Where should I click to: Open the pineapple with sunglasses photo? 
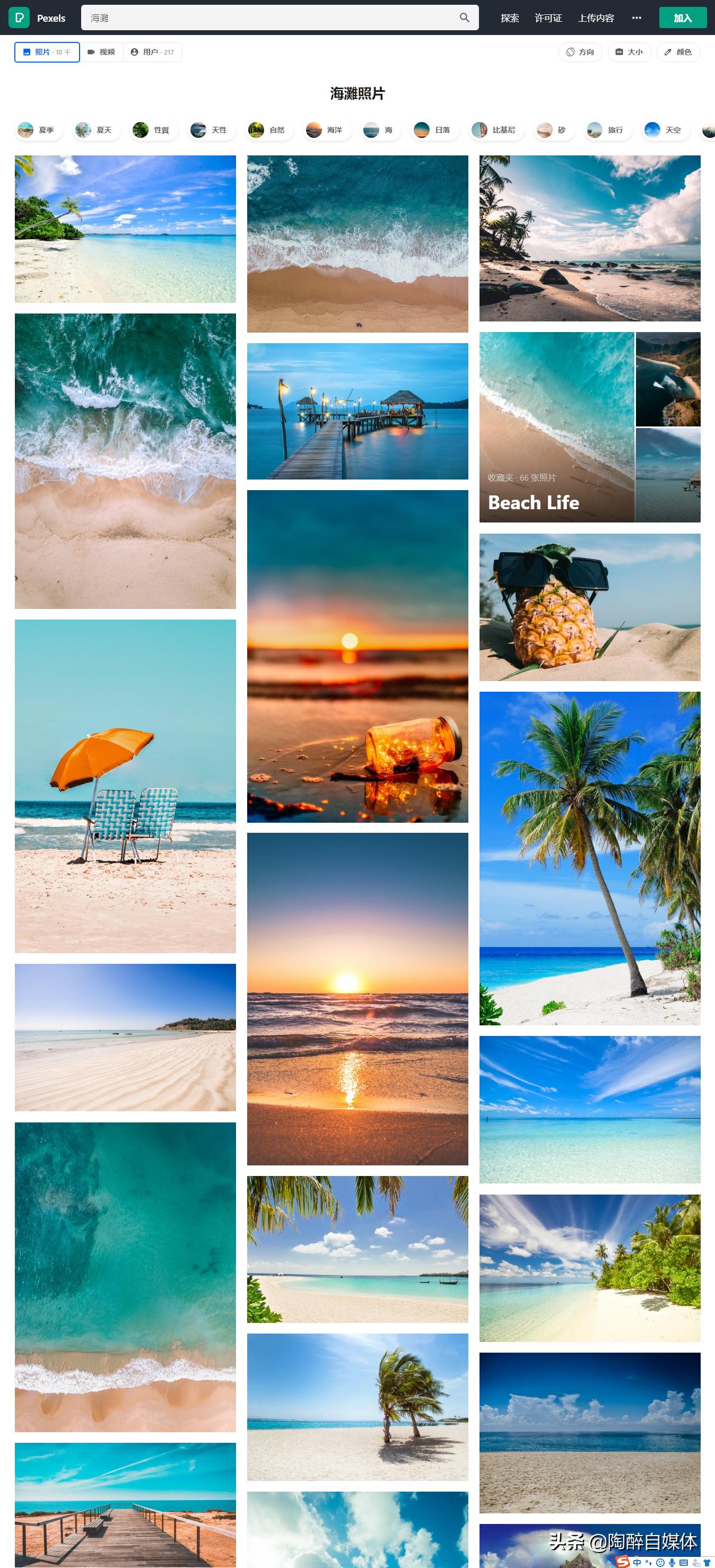[590, 607]
